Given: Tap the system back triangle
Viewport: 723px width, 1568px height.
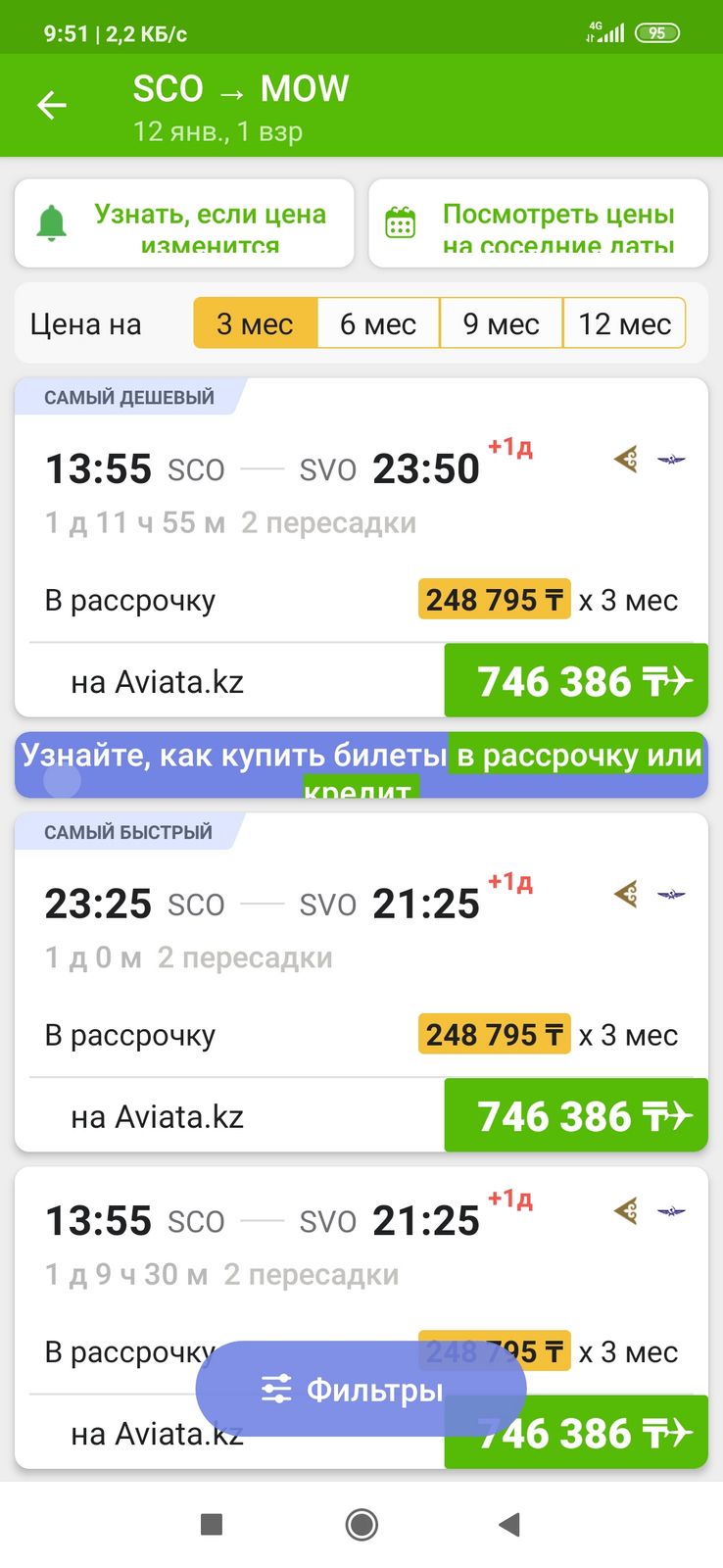Looking at the screenshot, I should point(509,1524).
